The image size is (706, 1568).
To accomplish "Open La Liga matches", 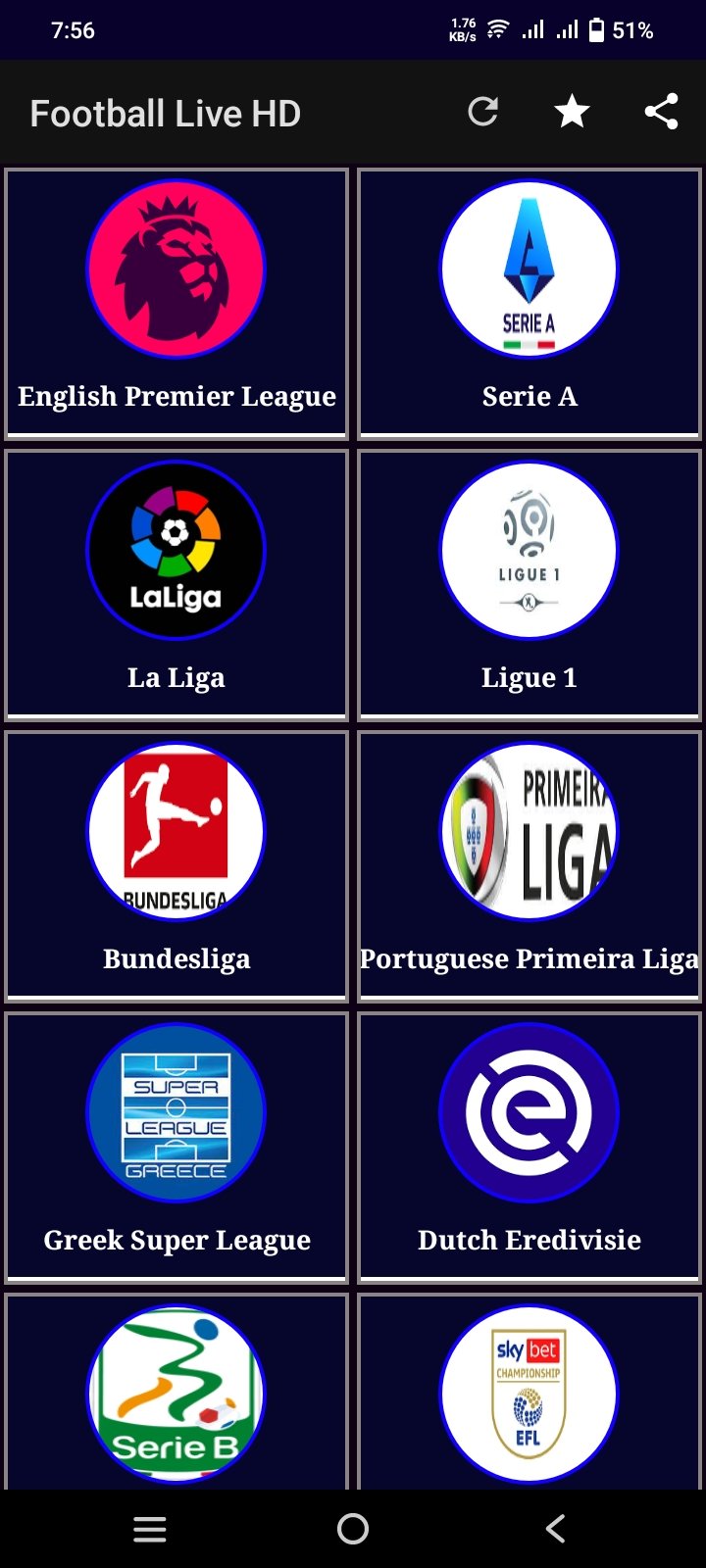I will (x=176, y=585).
